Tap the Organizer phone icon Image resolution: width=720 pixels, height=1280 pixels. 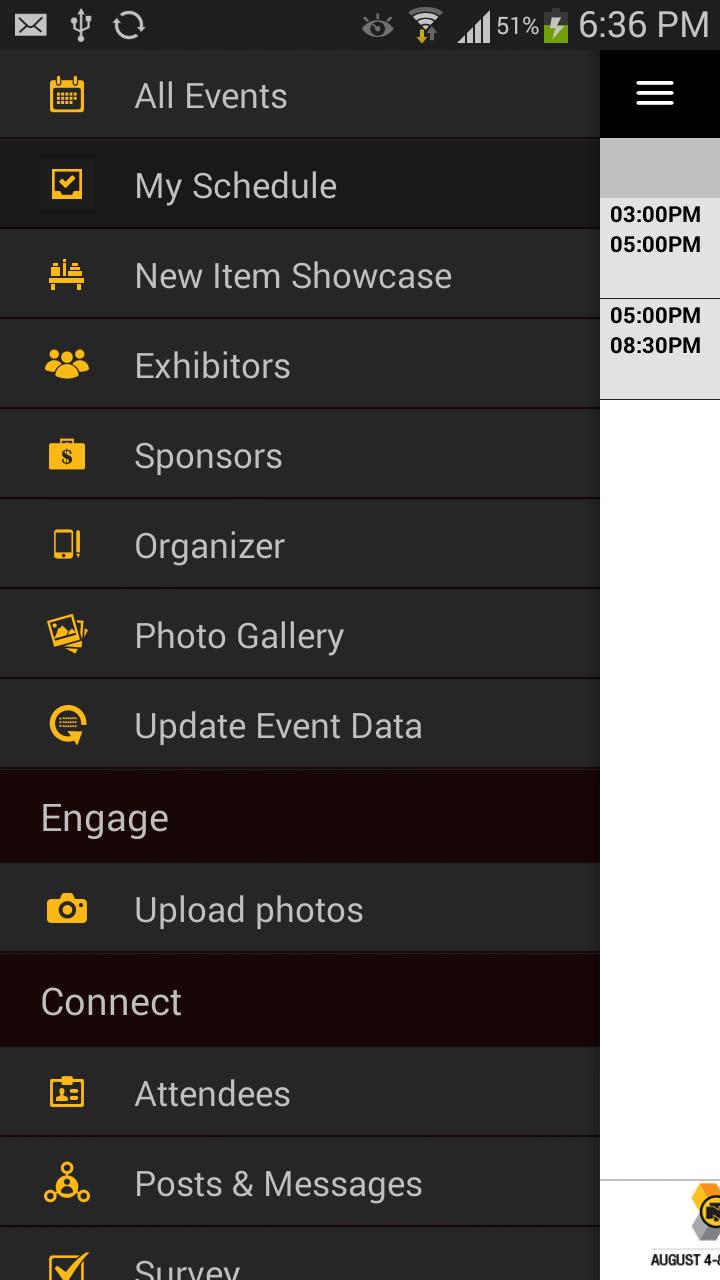coord(66,544)
